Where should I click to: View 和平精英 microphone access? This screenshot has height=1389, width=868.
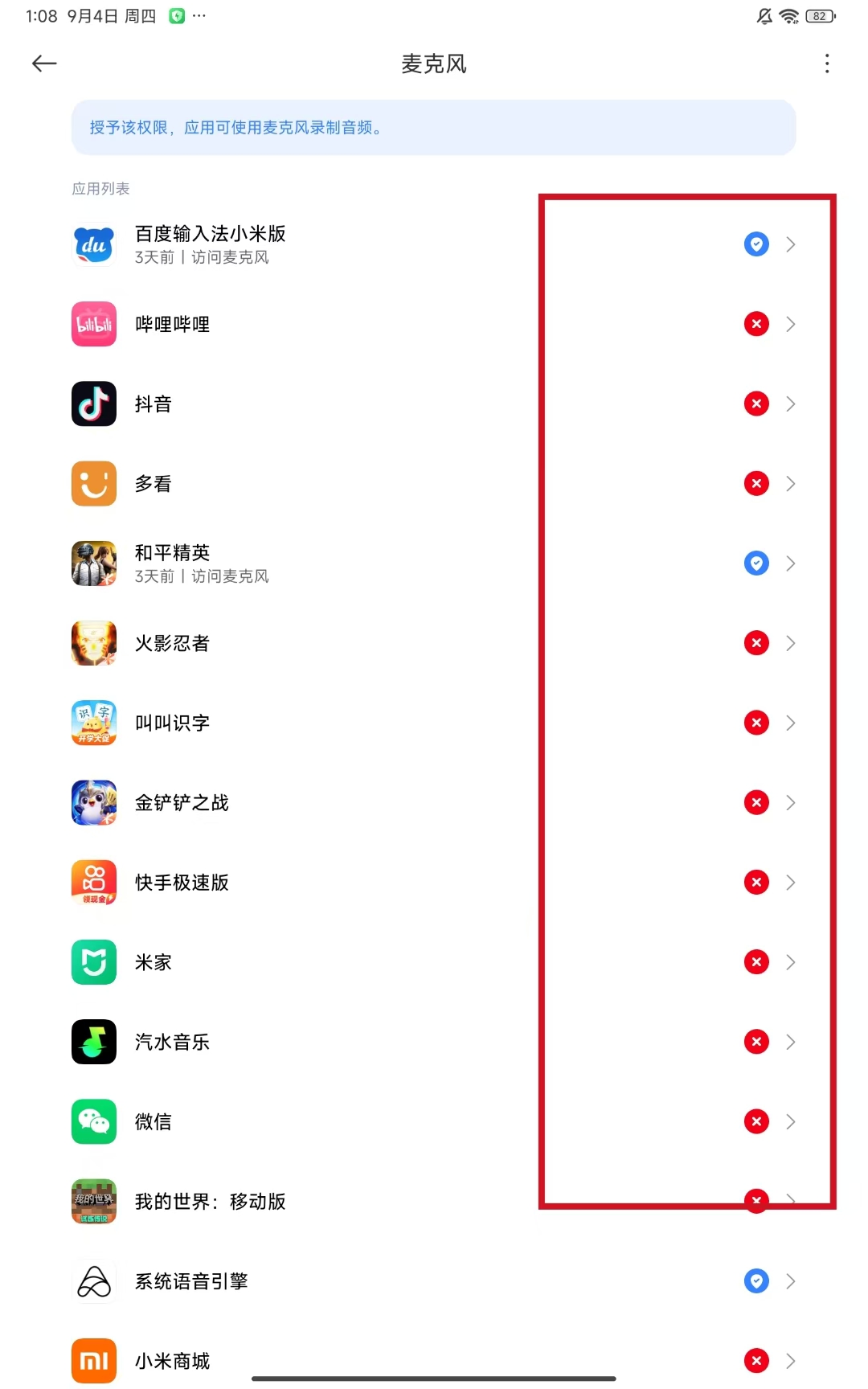(434, 563)
